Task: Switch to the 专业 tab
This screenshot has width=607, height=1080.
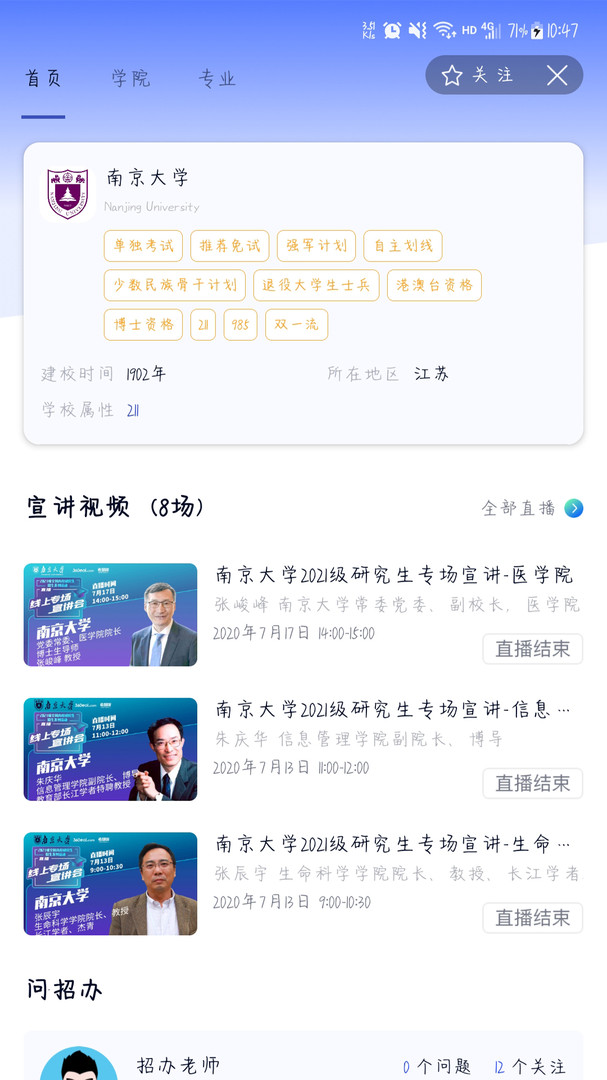Action: [217, 79]
